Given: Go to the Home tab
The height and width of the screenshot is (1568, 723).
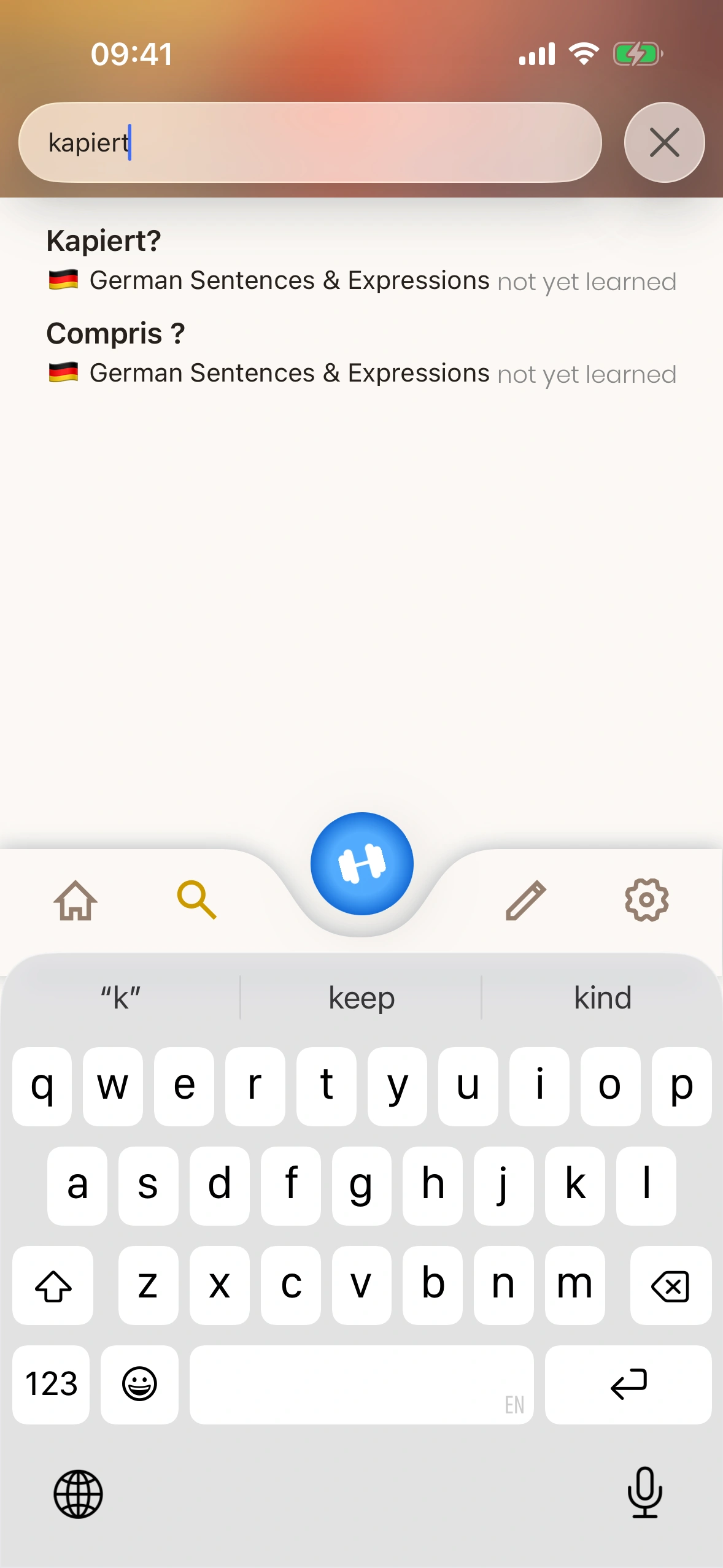Looking at the screenshot, I should point(75,900).
